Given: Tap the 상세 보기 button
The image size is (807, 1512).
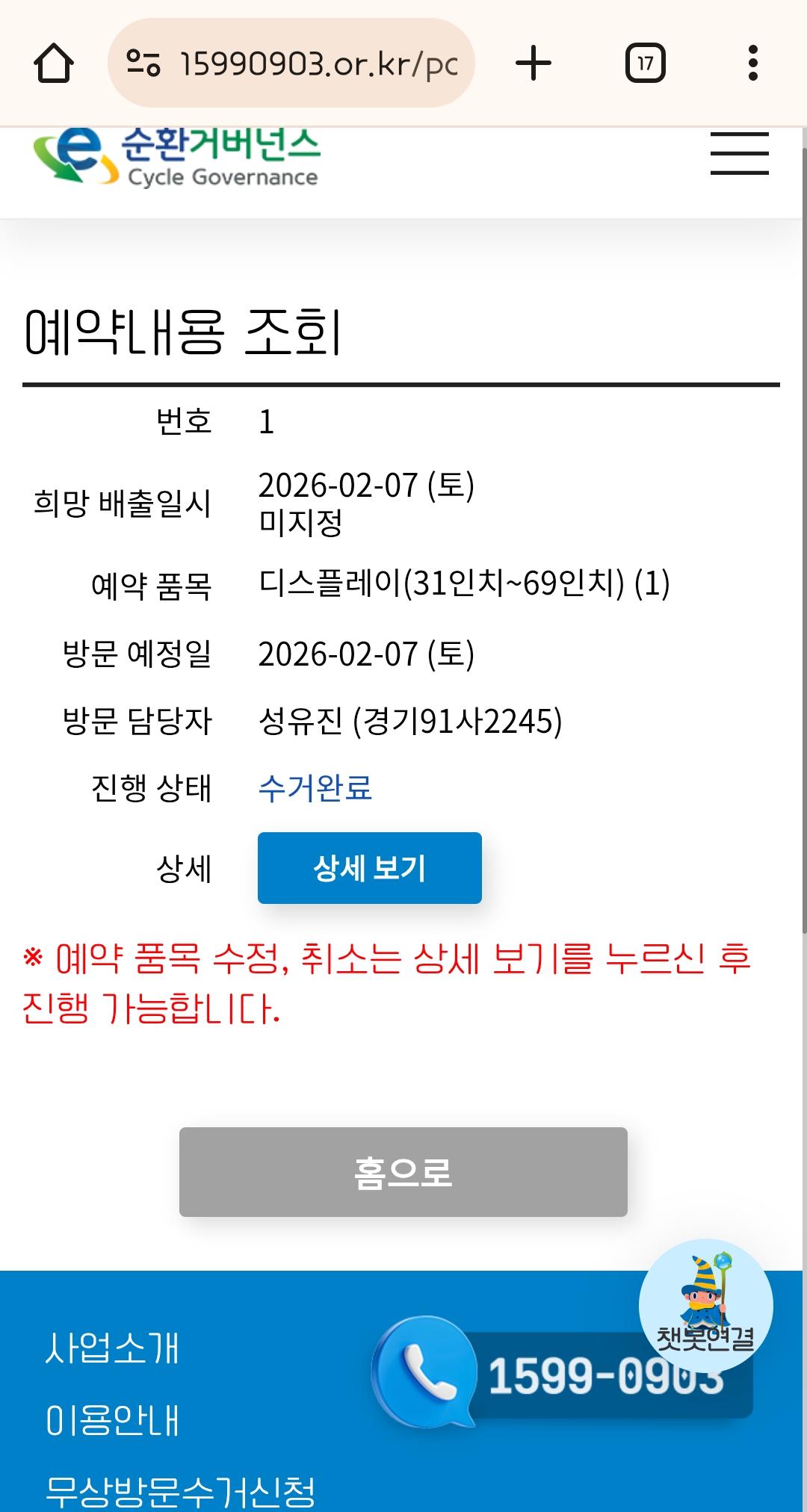Looking at the screenshot, I should point(370,868).
